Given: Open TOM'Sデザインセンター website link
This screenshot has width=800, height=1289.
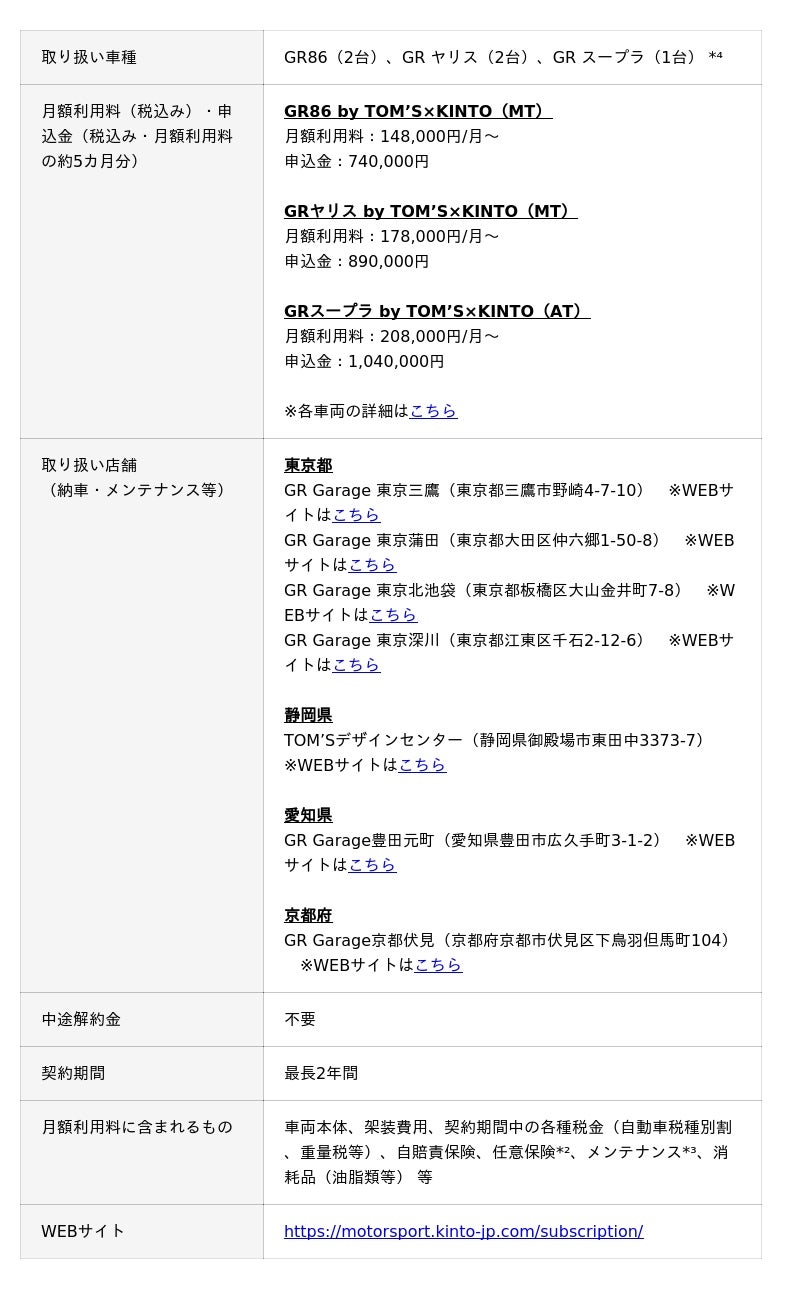Looking at the screenshot, I should pyautogui.click(x=422, y=765).
